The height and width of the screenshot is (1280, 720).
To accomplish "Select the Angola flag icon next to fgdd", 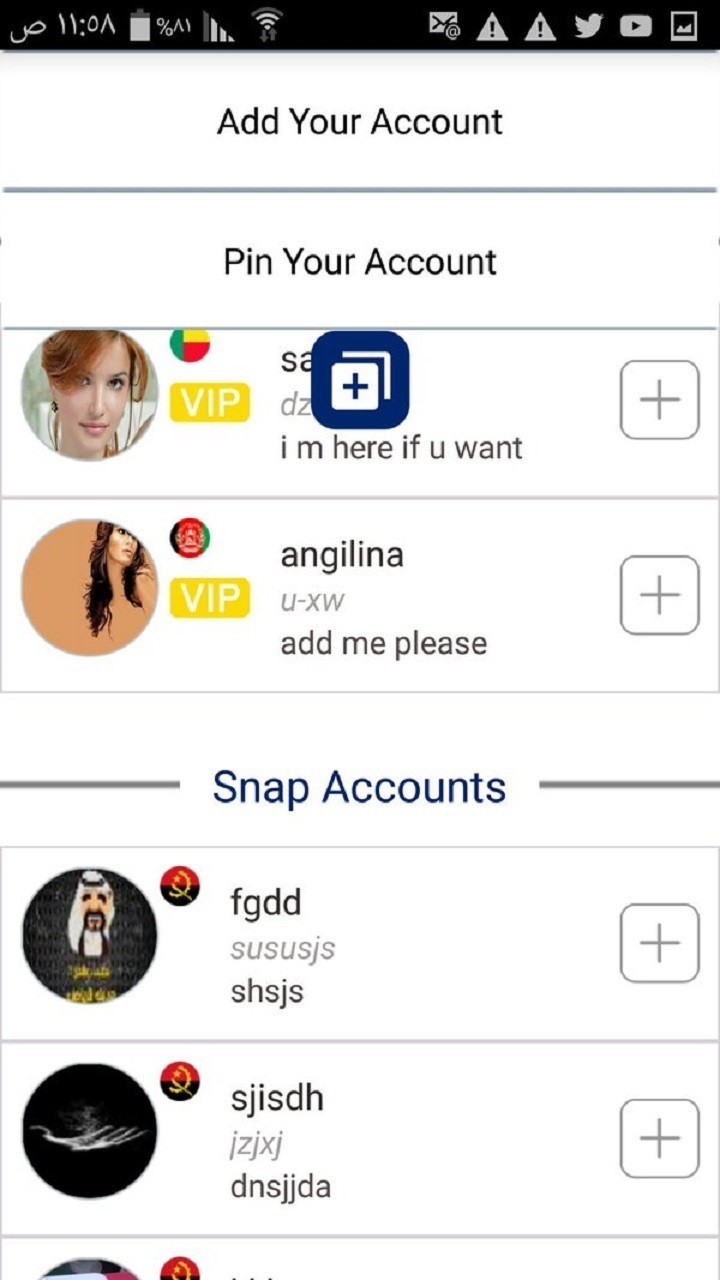I will click(x=178, y=884).
